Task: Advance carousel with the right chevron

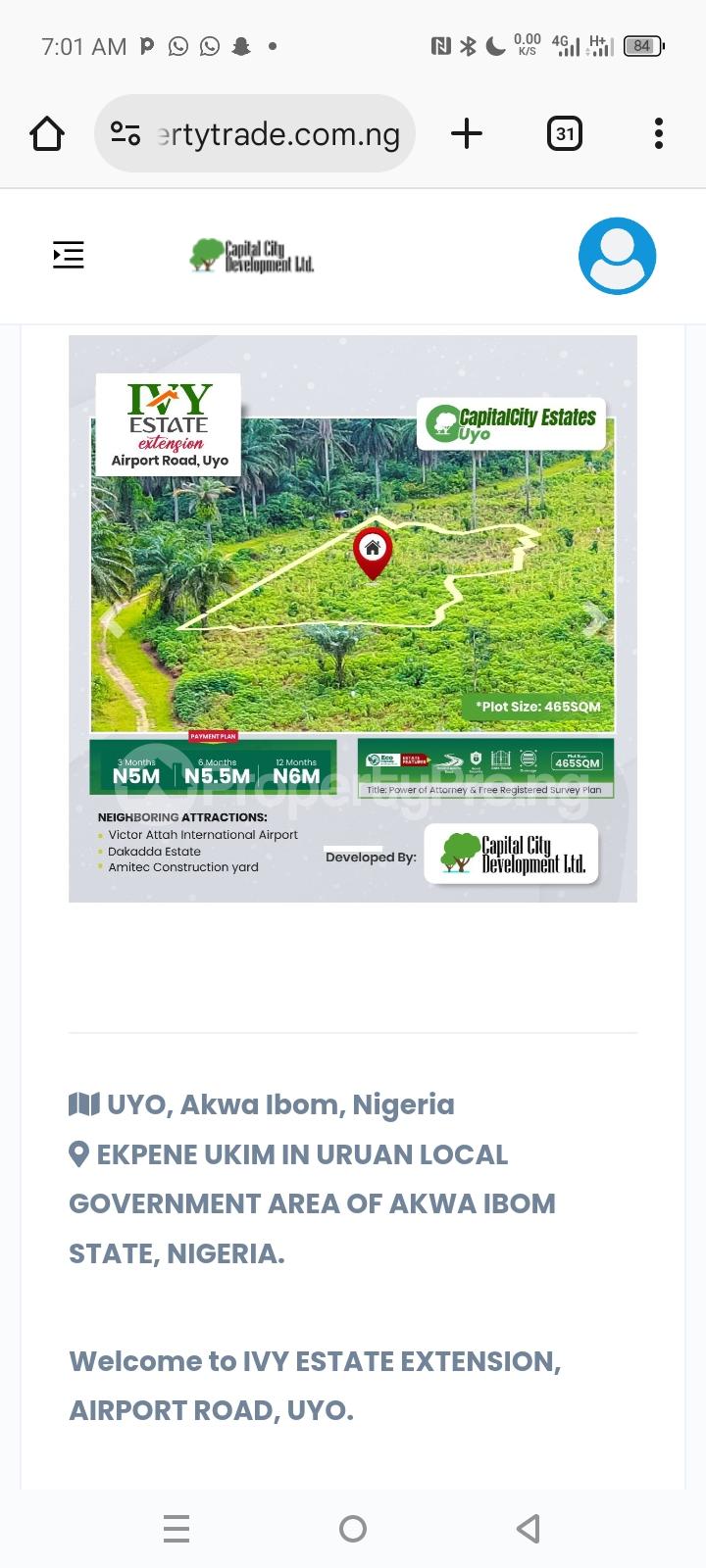Action: [x=591, y=619]
